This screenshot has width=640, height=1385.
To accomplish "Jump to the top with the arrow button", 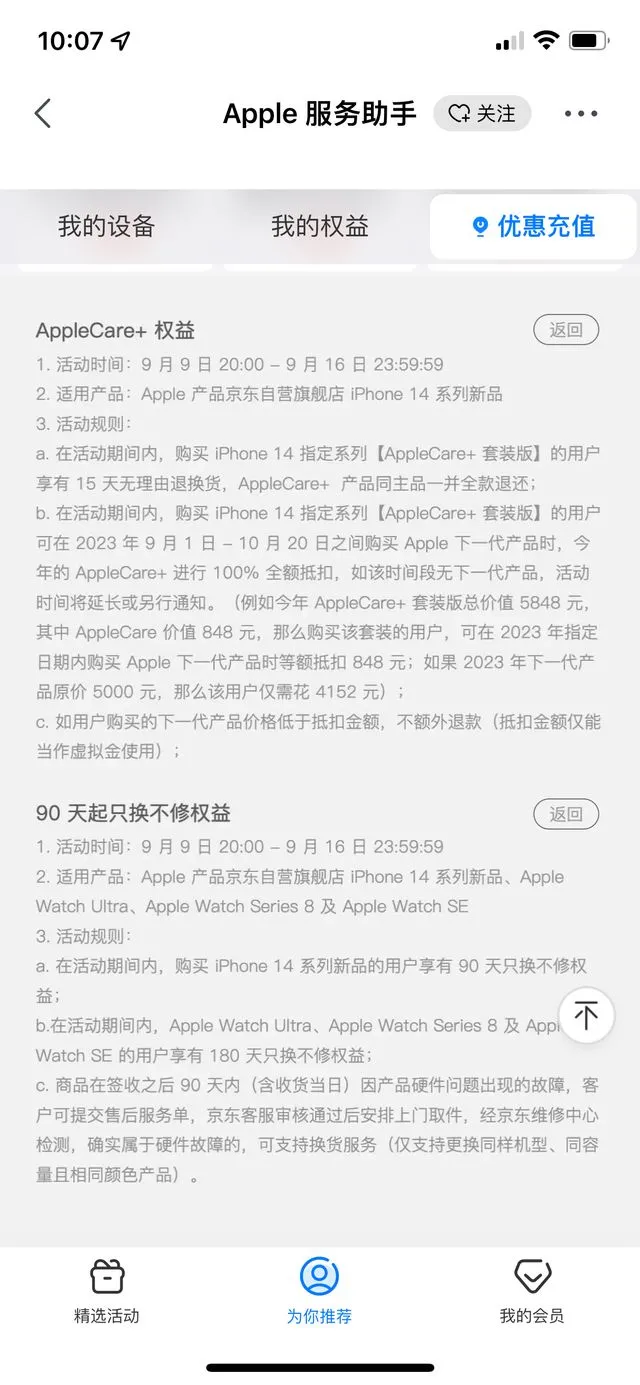I will click(586, 1015).
